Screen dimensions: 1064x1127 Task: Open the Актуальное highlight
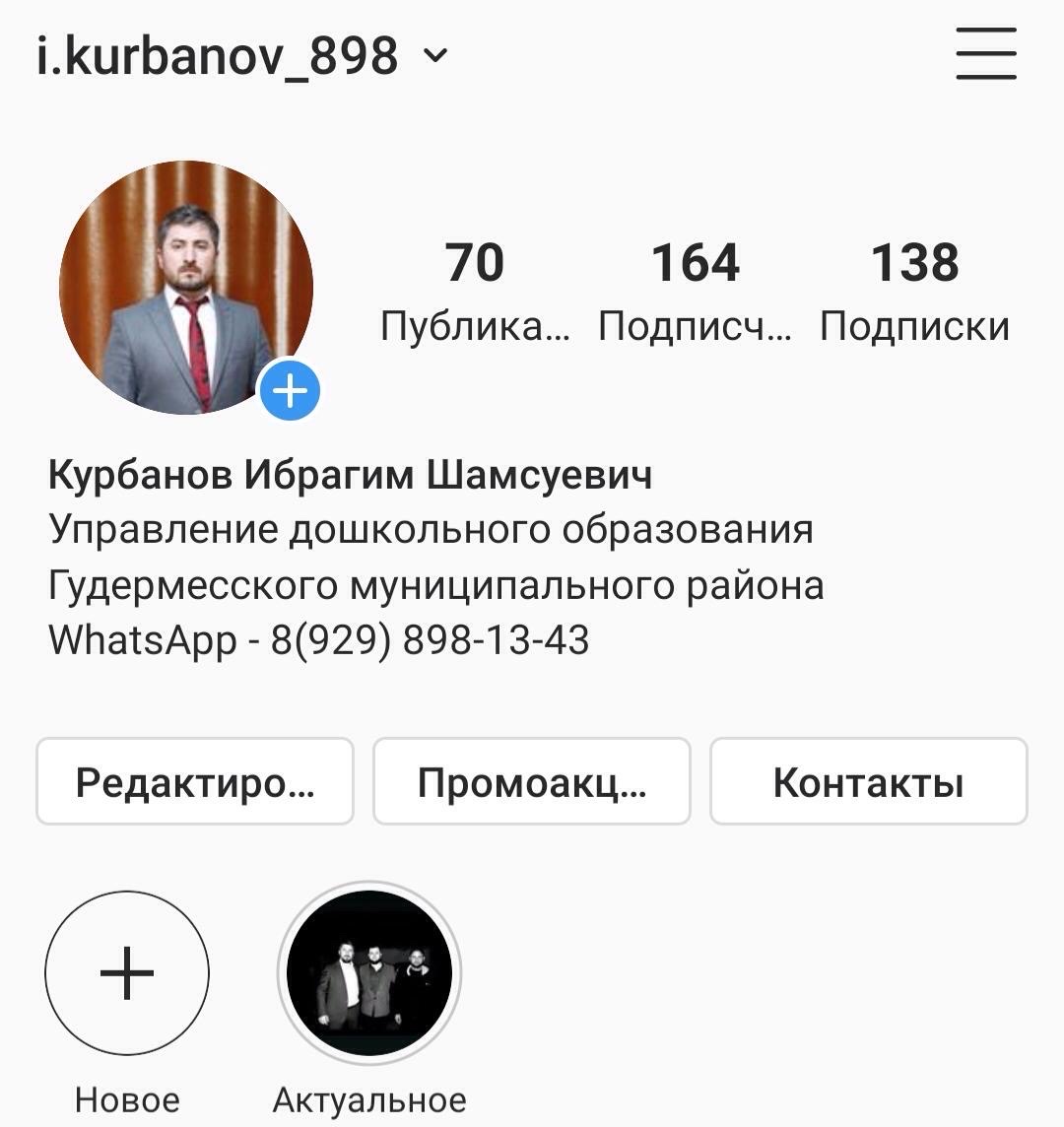(x=369, y=973)
